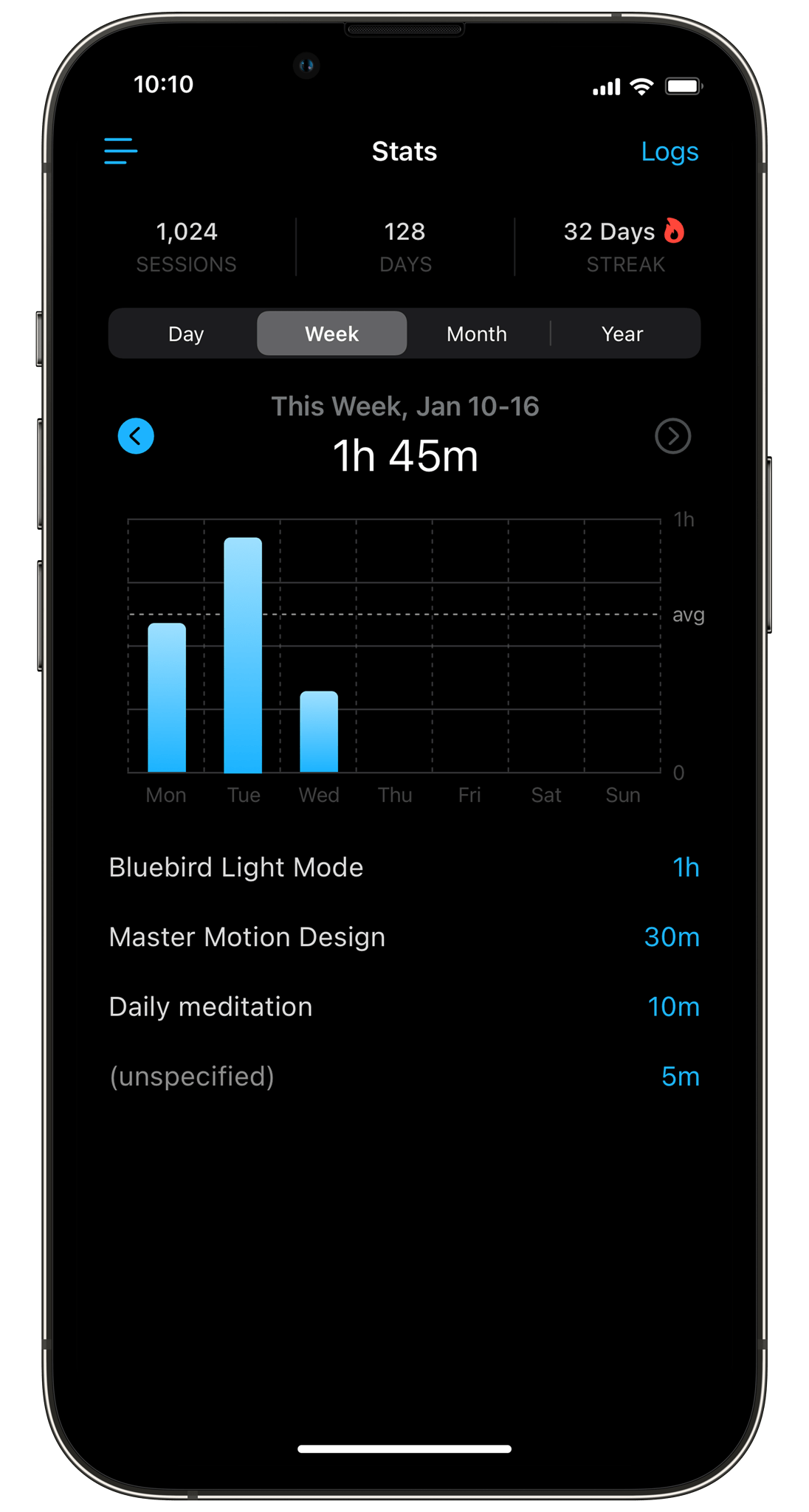
Task: Switch to the Month view
Action: tap(477, 334)
